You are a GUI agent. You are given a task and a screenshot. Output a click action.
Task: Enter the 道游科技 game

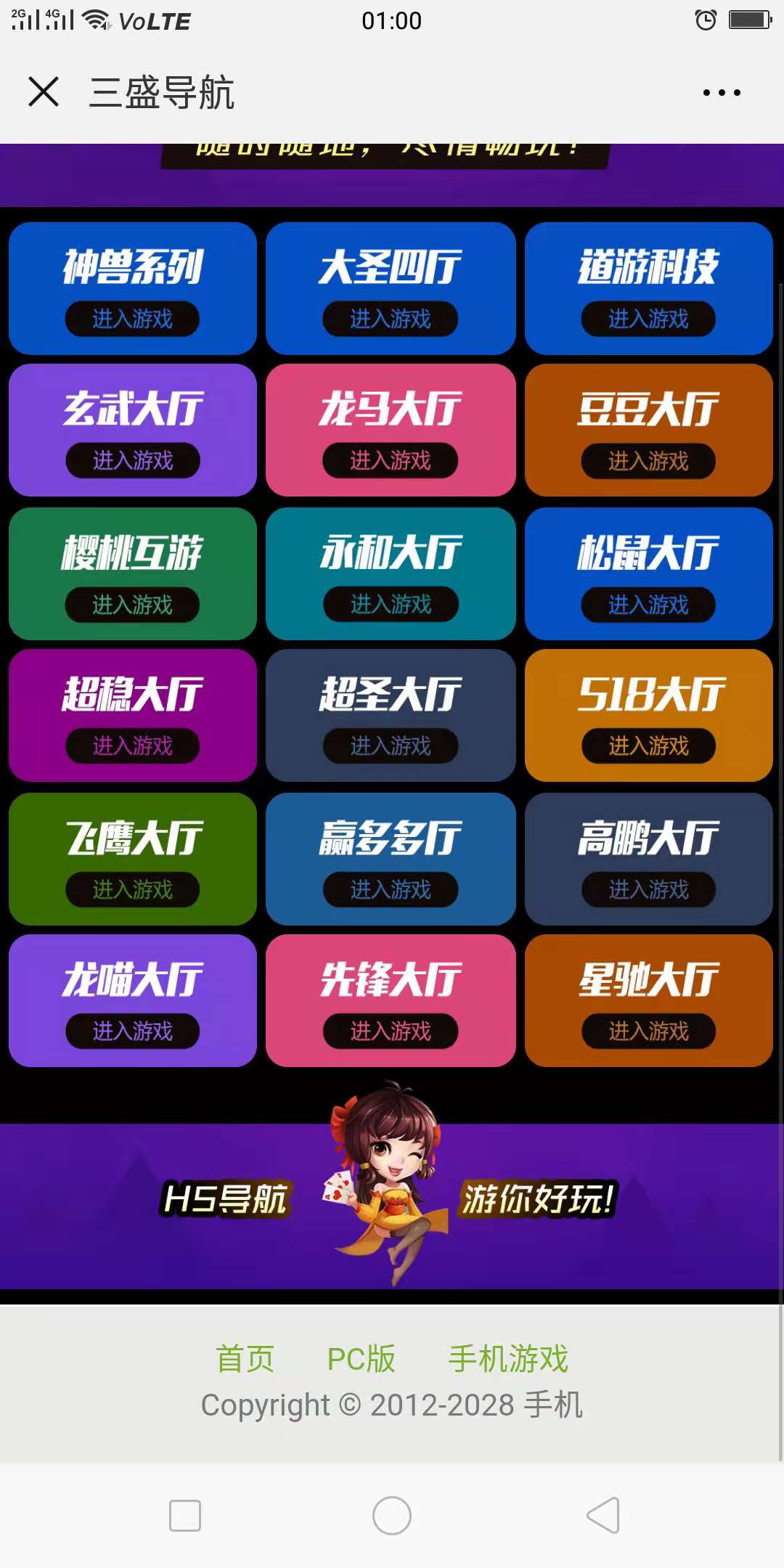tap(648, 319)
